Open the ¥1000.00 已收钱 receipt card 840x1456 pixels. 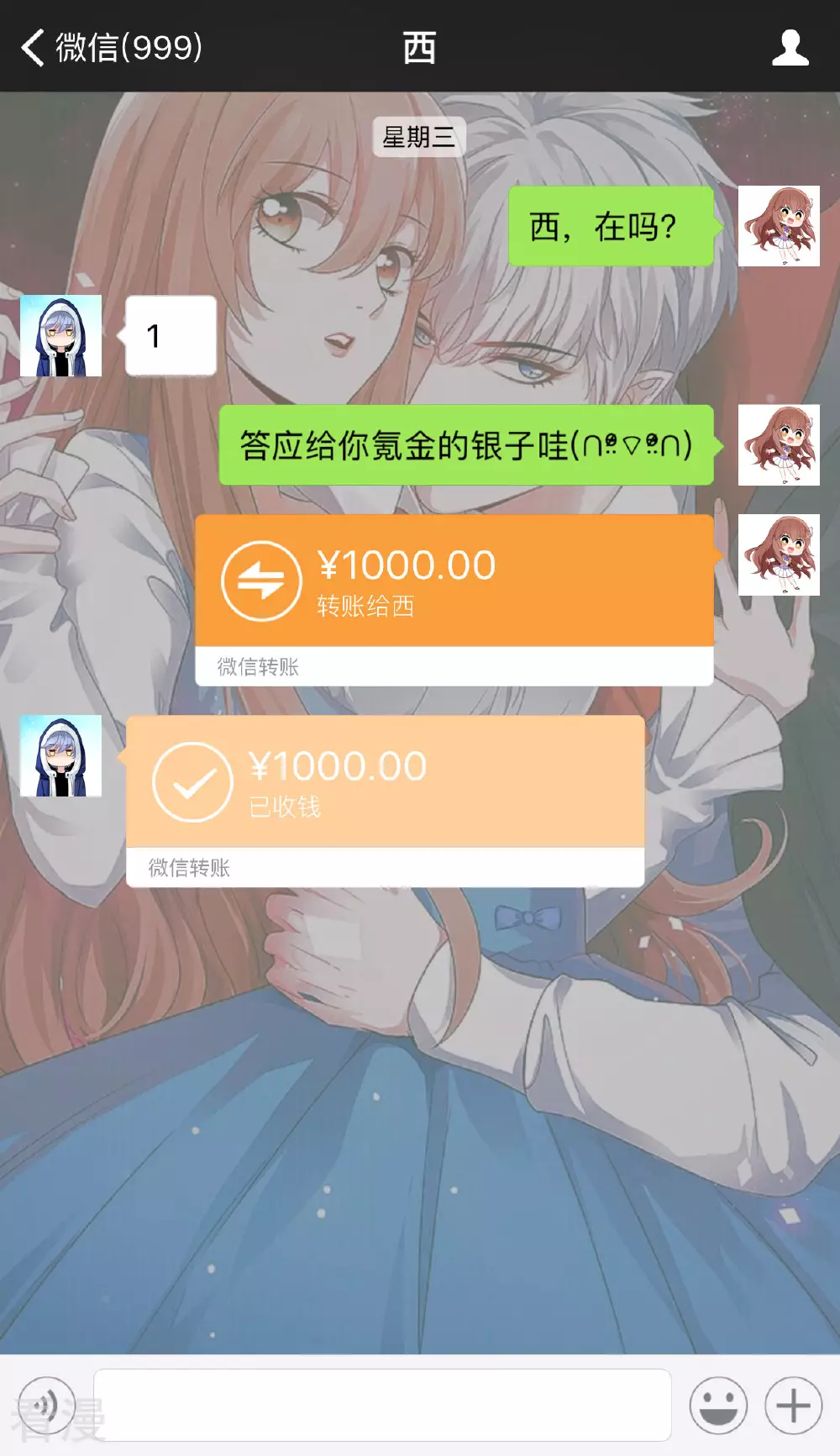pyautogui.click(x=385, y=781)
